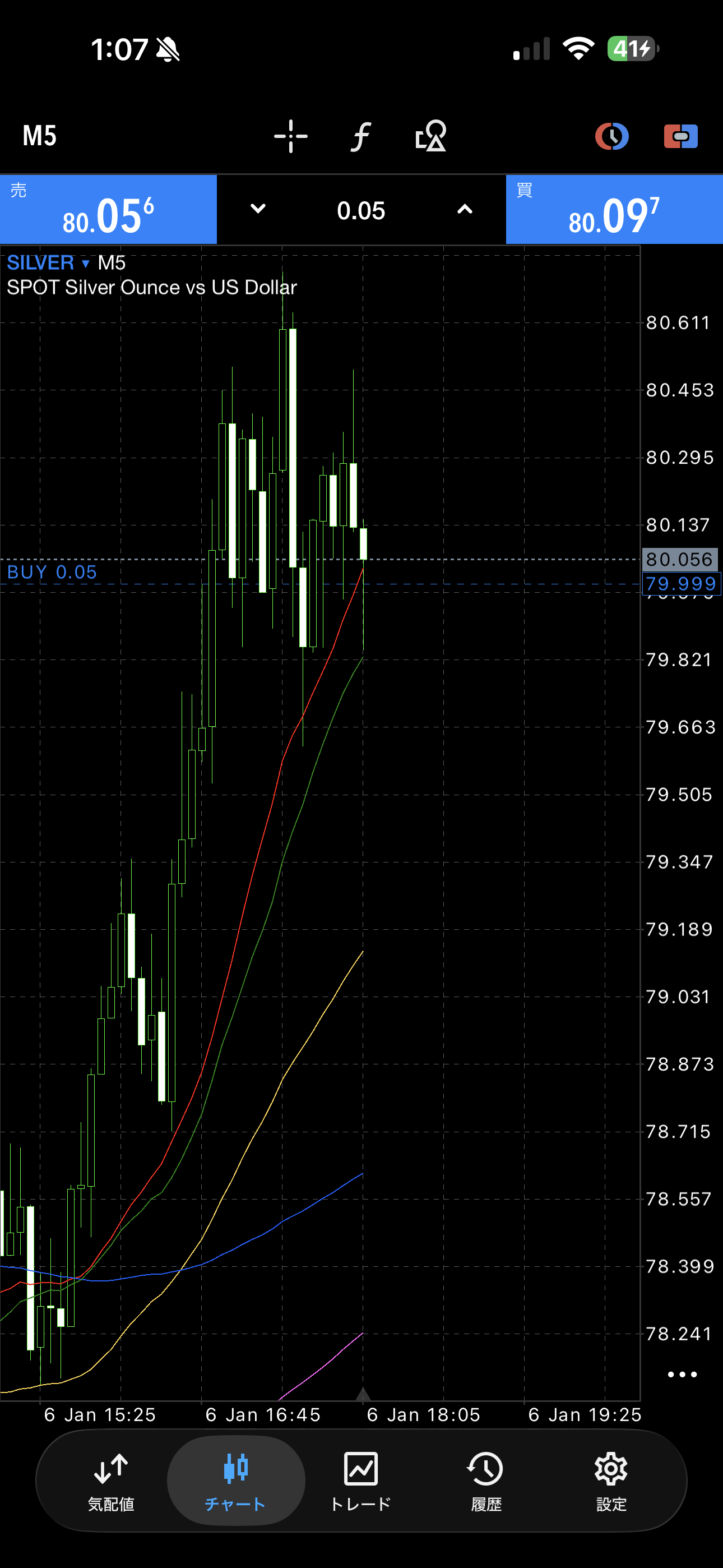This screenshot has height=1568, width=723.
Task: Open the drawing objects tool
Action: 431,136
